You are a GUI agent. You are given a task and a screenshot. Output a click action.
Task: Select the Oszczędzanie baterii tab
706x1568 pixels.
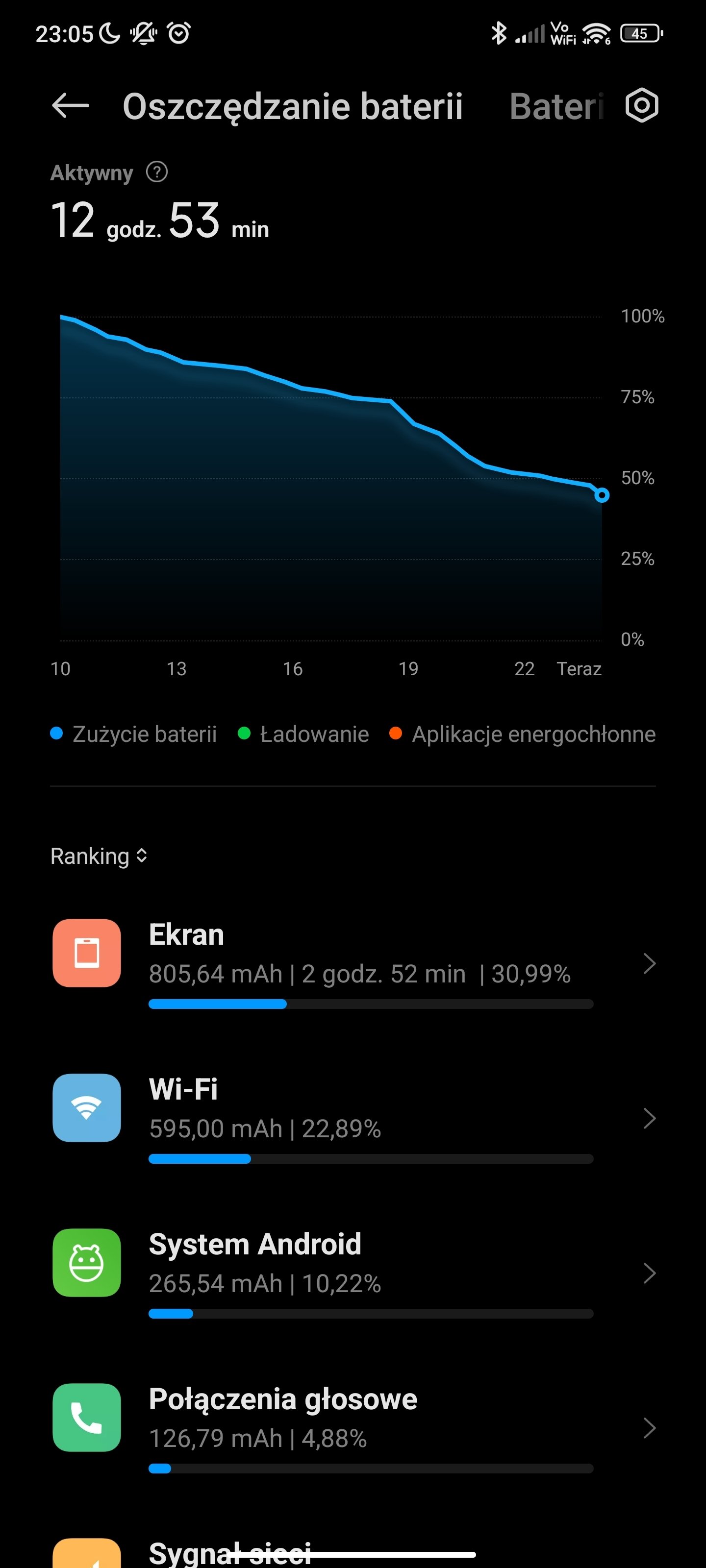point(292,107)
